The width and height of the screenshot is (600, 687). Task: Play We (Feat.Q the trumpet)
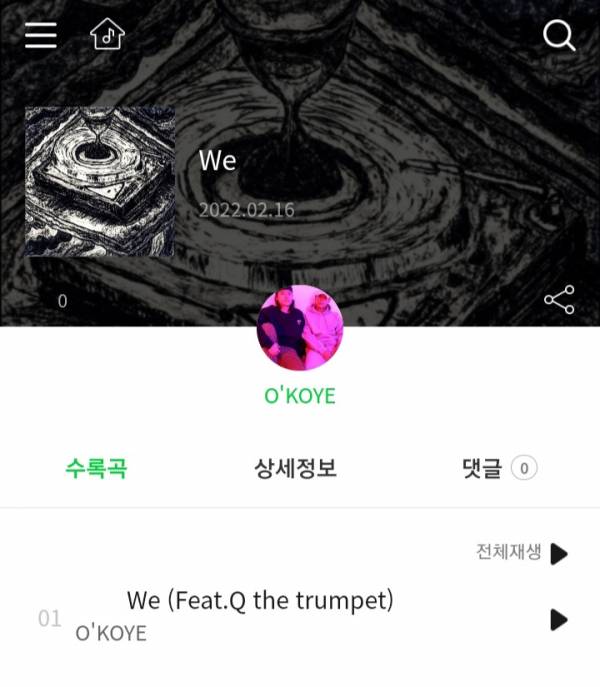559,619
